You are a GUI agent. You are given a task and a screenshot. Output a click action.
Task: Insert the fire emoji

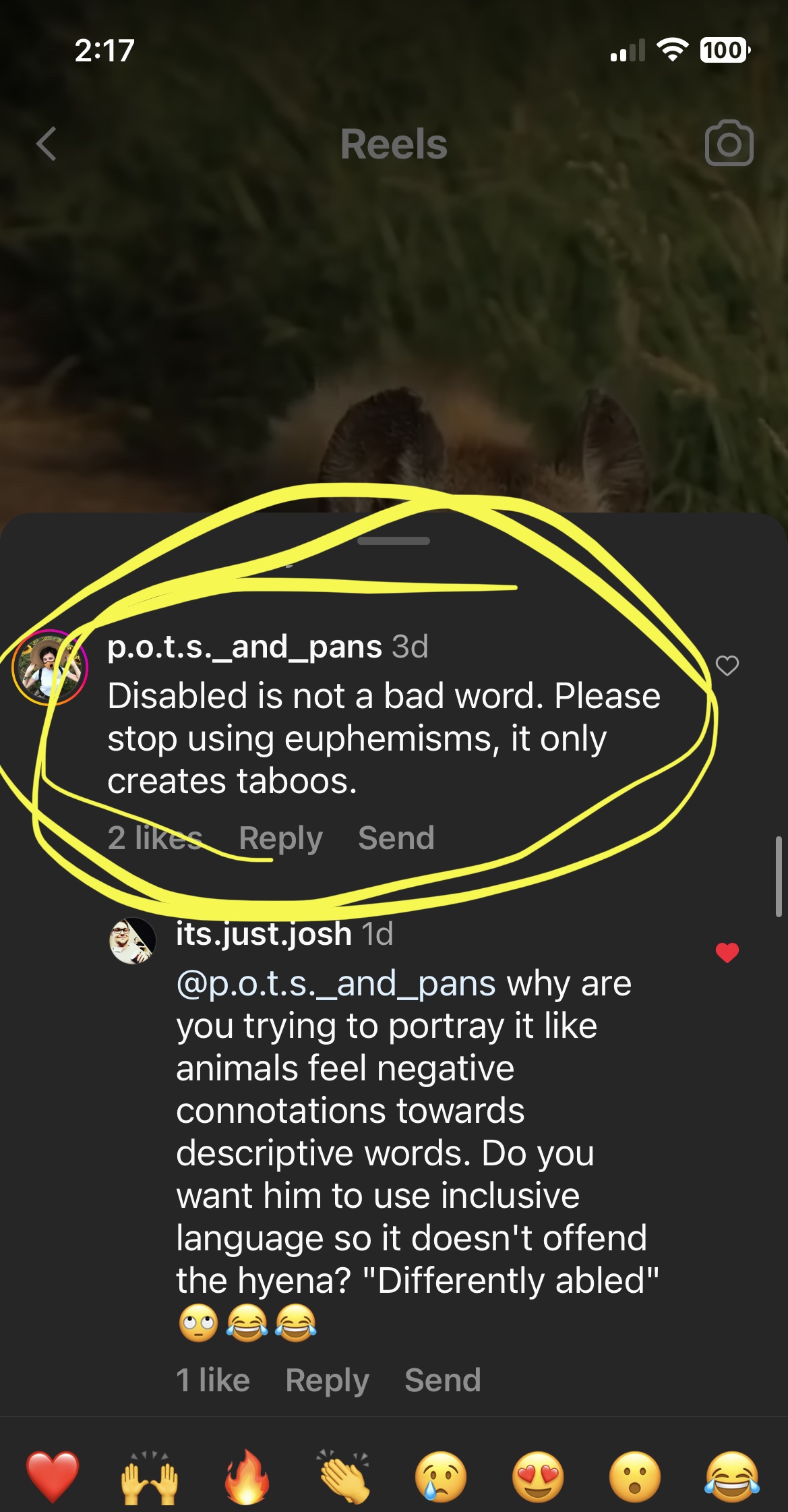point(247,1477)
